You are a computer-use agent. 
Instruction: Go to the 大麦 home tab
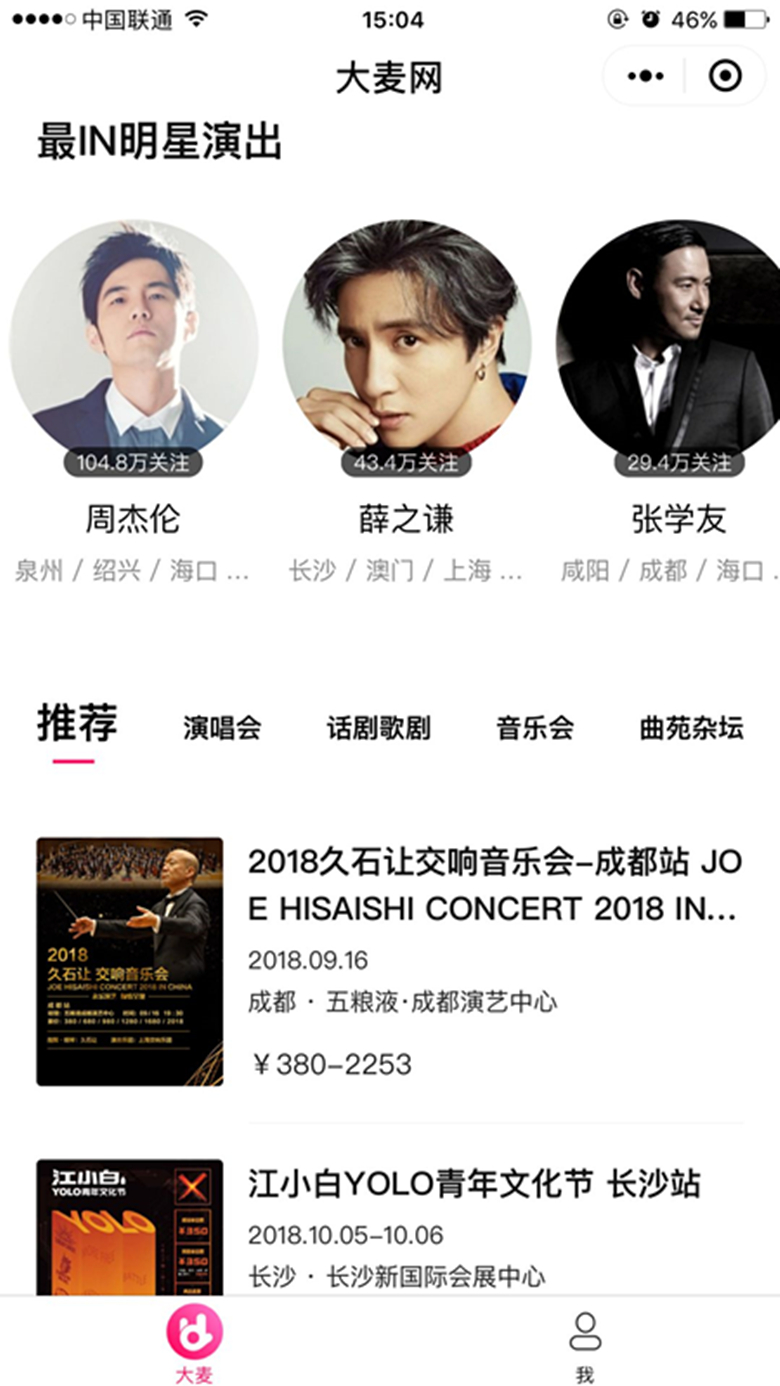[x=194, y=1345]
